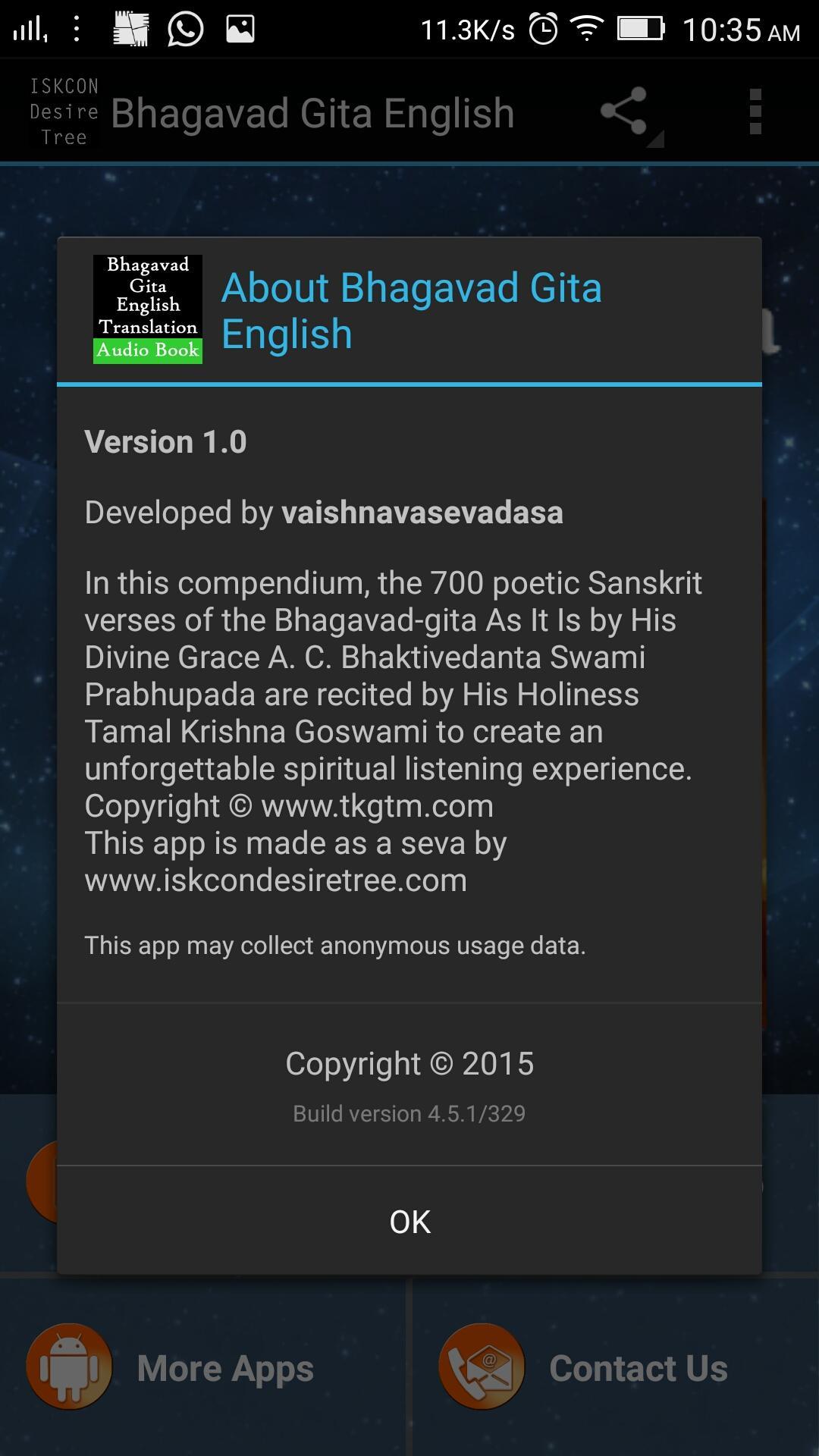Screen dimensions: 819x1456
Task: Open the overflow menu in app bar
Action: (x=755, y=112)
